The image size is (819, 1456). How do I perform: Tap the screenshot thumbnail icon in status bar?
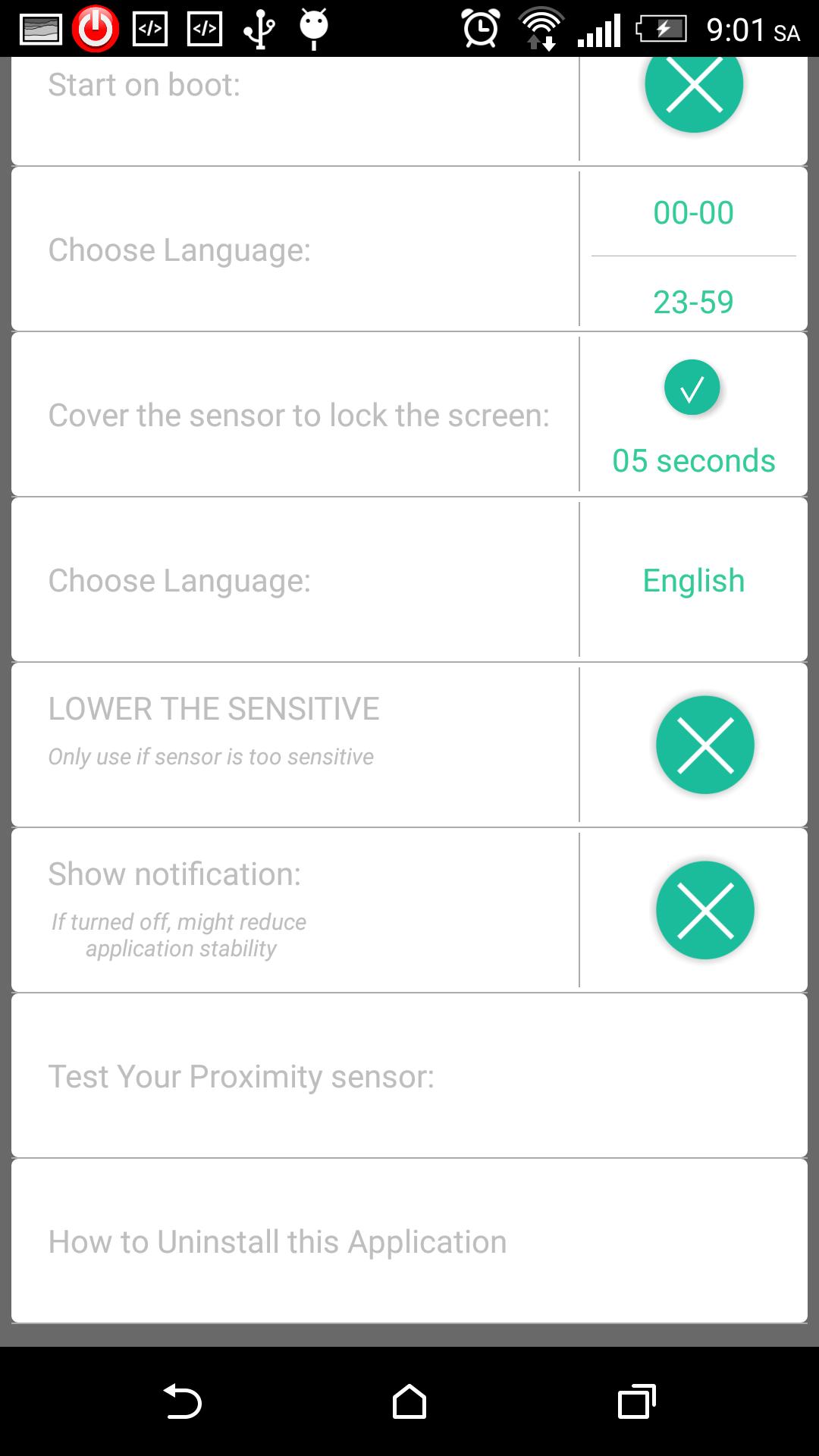[42, 30]
